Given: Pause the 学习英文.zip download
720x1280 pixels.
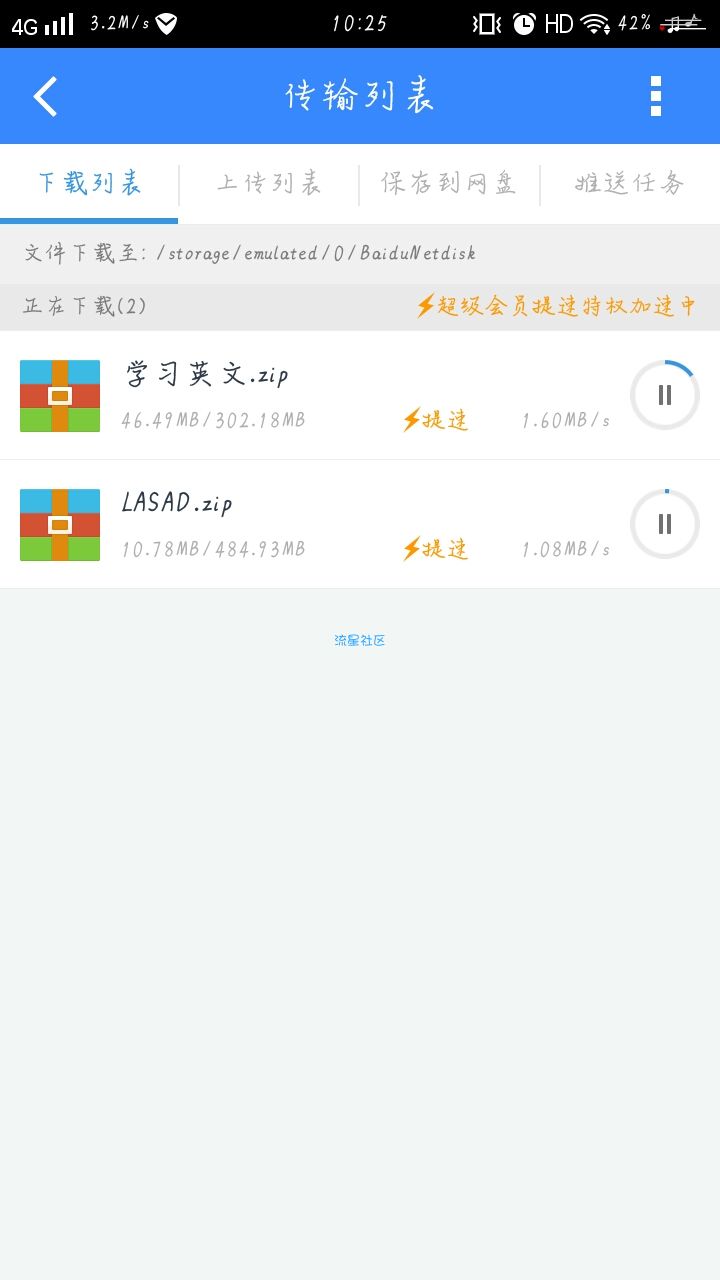Looking at the screenshot, I should click(x=664, y=395).
